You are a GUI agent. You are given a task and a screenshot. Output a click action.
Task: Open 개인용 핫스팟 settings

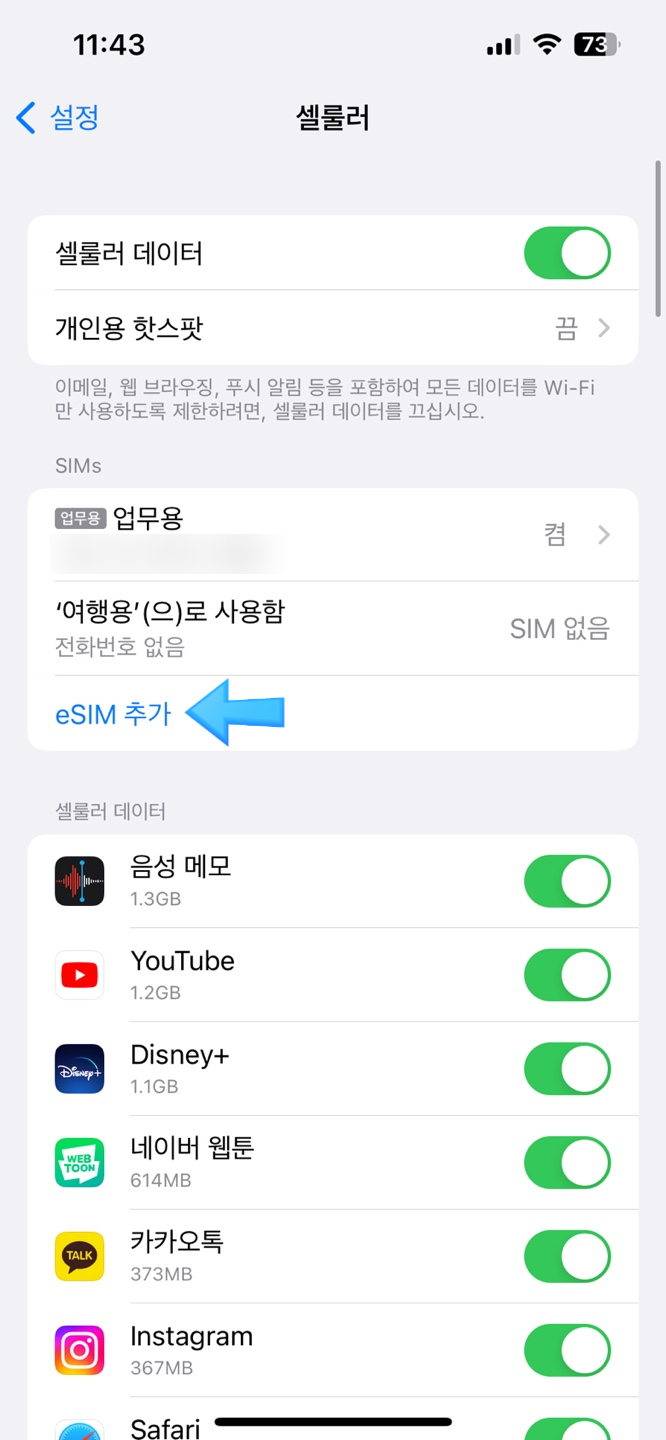pyautogui.click(x=332, y=328)
